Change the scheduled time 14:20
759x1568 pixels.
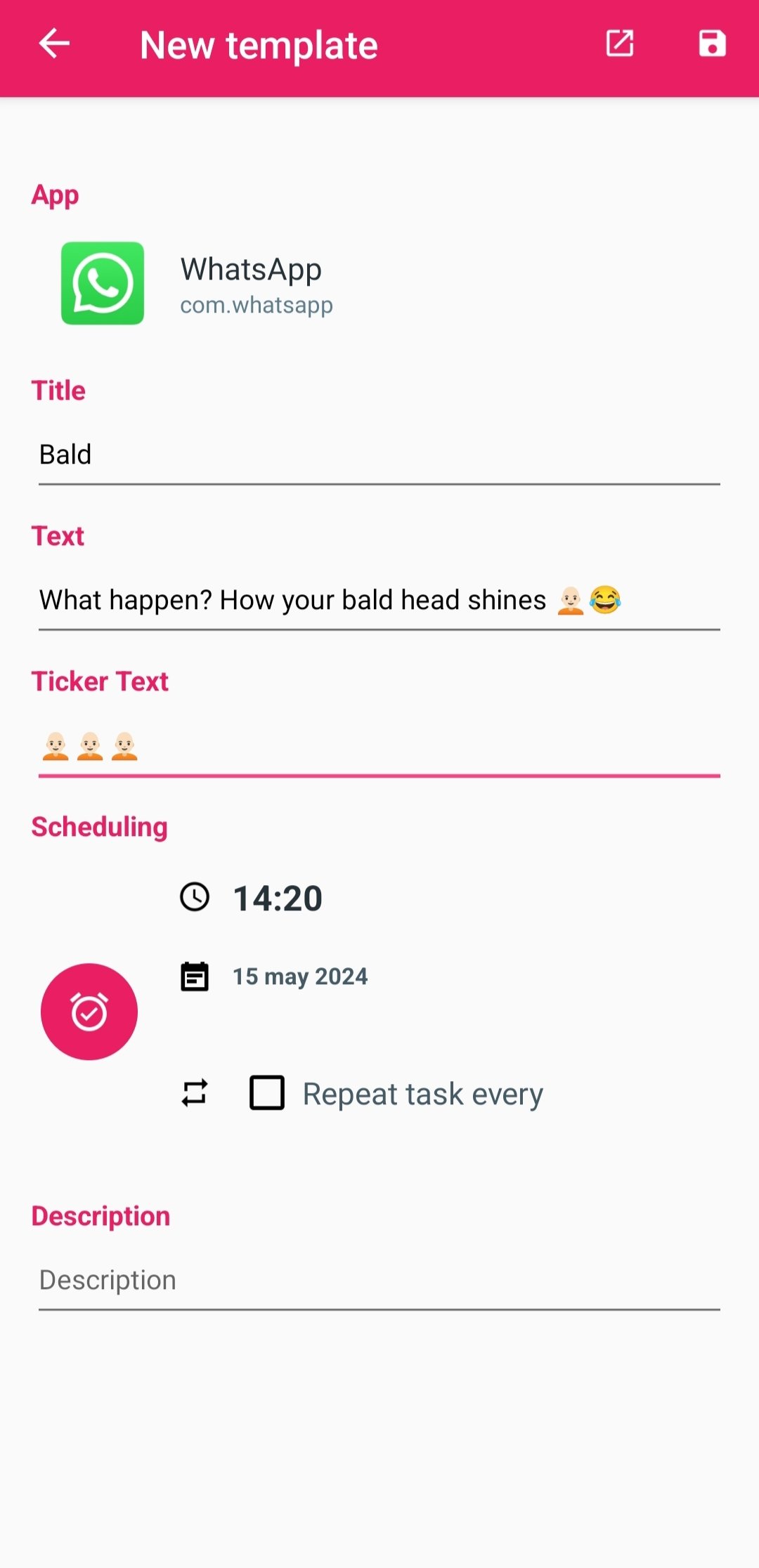(278, 899)
